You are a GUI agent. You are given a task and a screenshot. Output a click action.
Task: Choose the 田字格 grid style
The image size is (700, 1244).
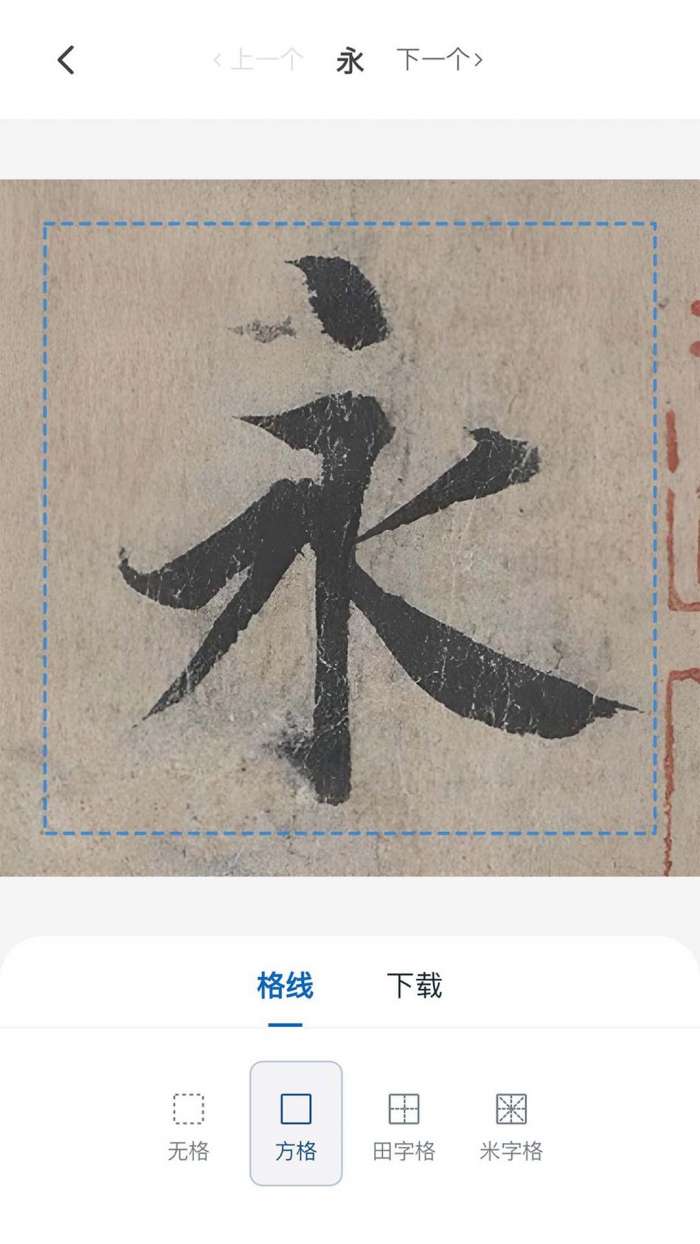pyautogui.click(x=404, y=1126)
